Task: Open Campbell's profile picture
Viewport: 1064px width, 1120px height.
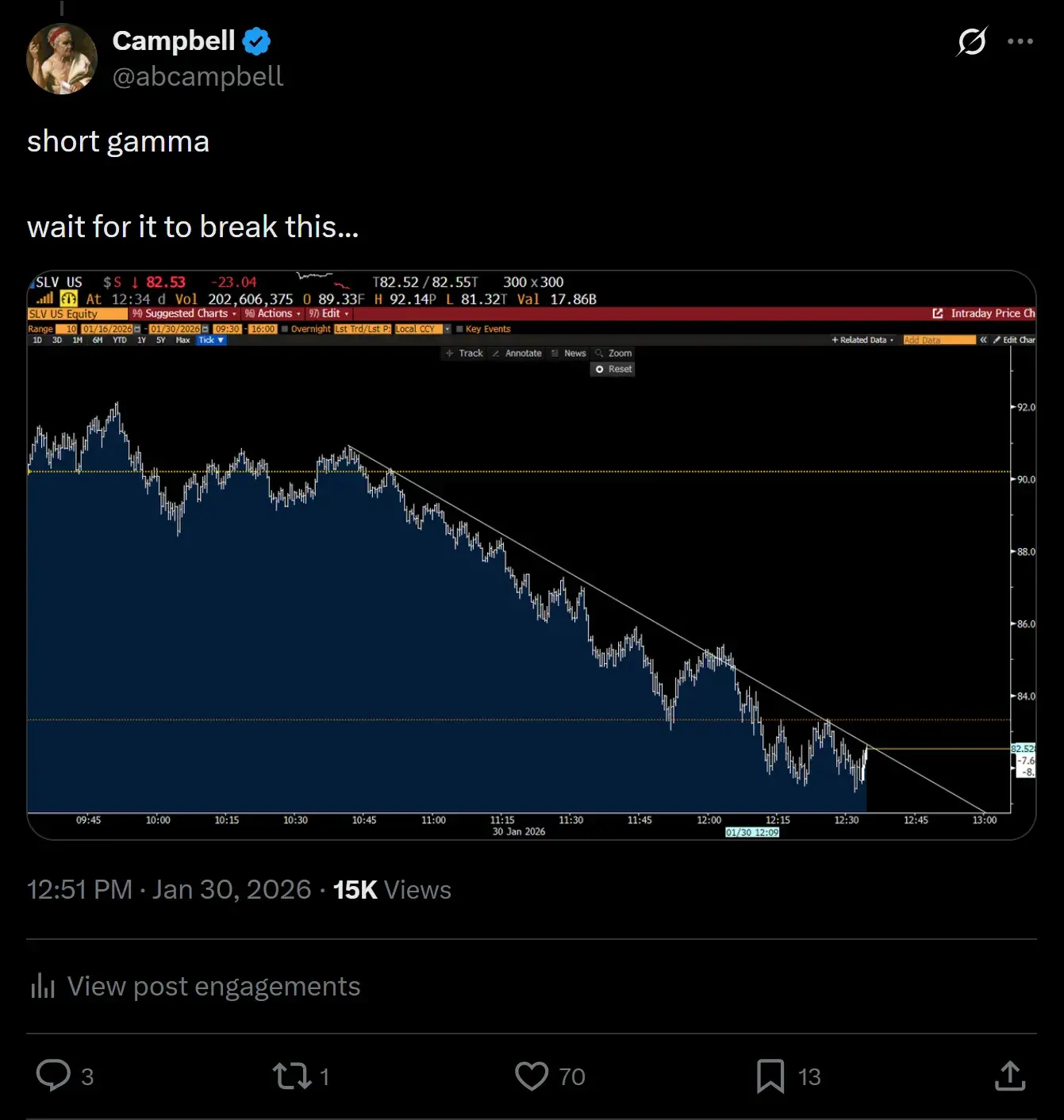Action: click(61, 59)
